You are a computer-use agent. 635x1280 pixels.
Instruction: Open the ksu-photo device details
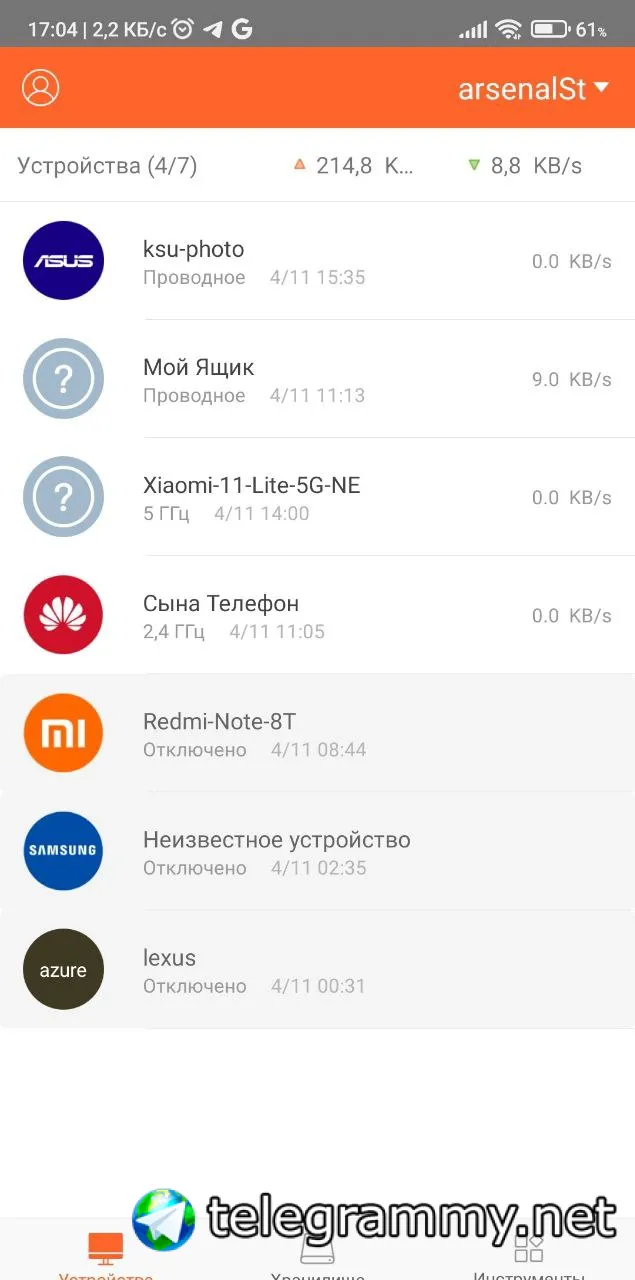tap(317, 261)
